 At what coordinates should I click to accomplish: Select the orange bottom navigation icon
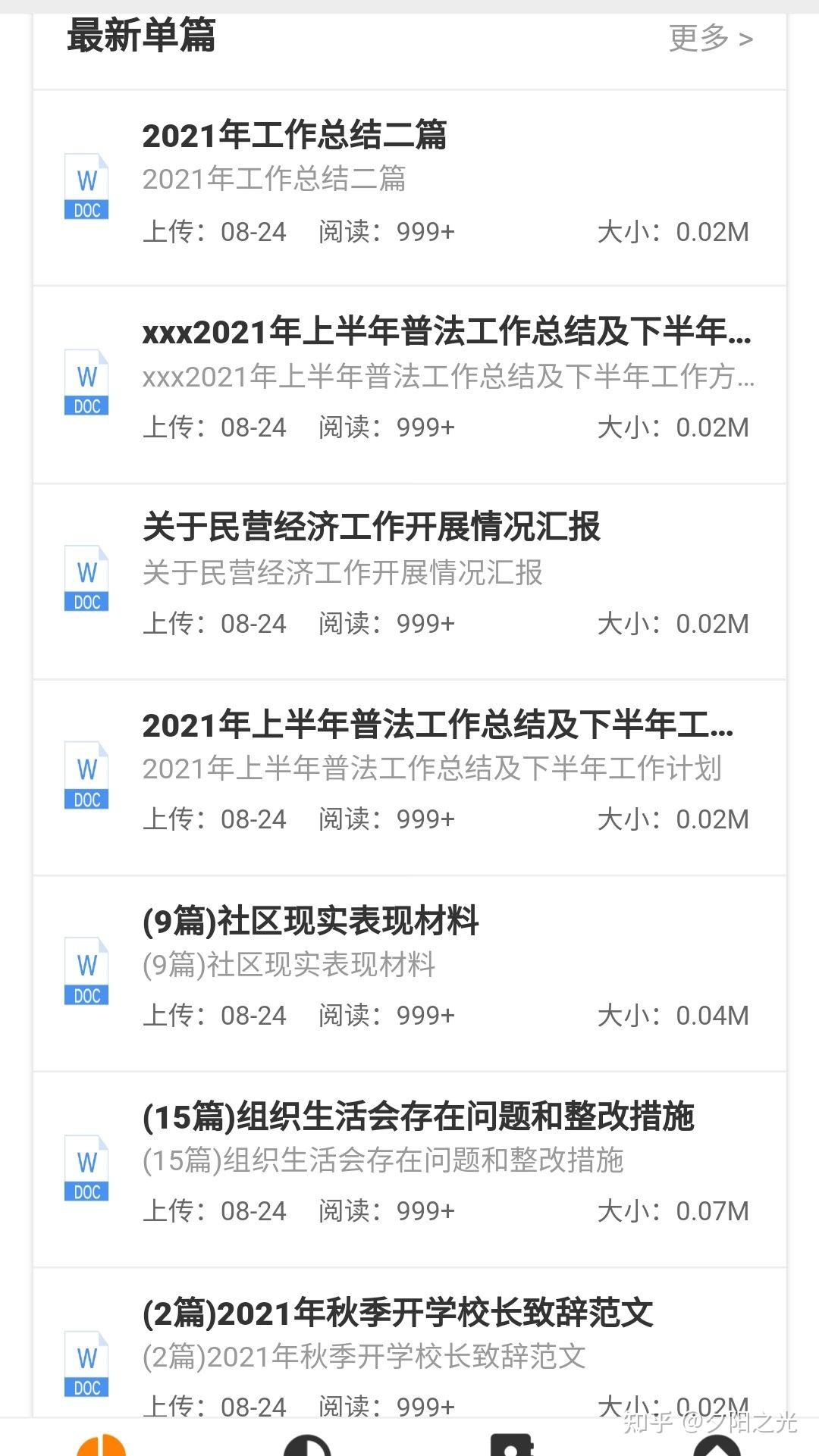[101, 1443]
